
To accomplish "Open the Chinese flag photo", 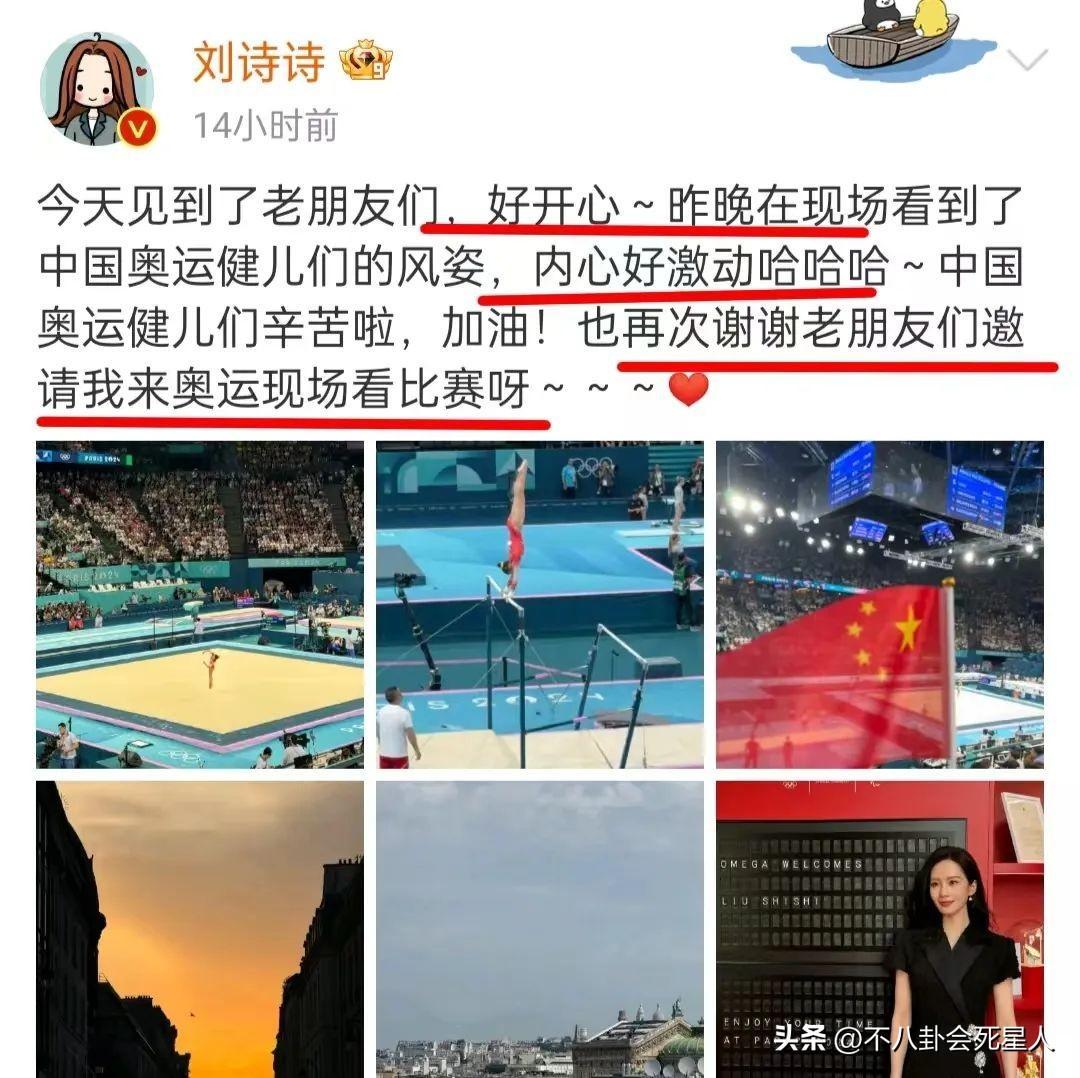I will [879, 604].
